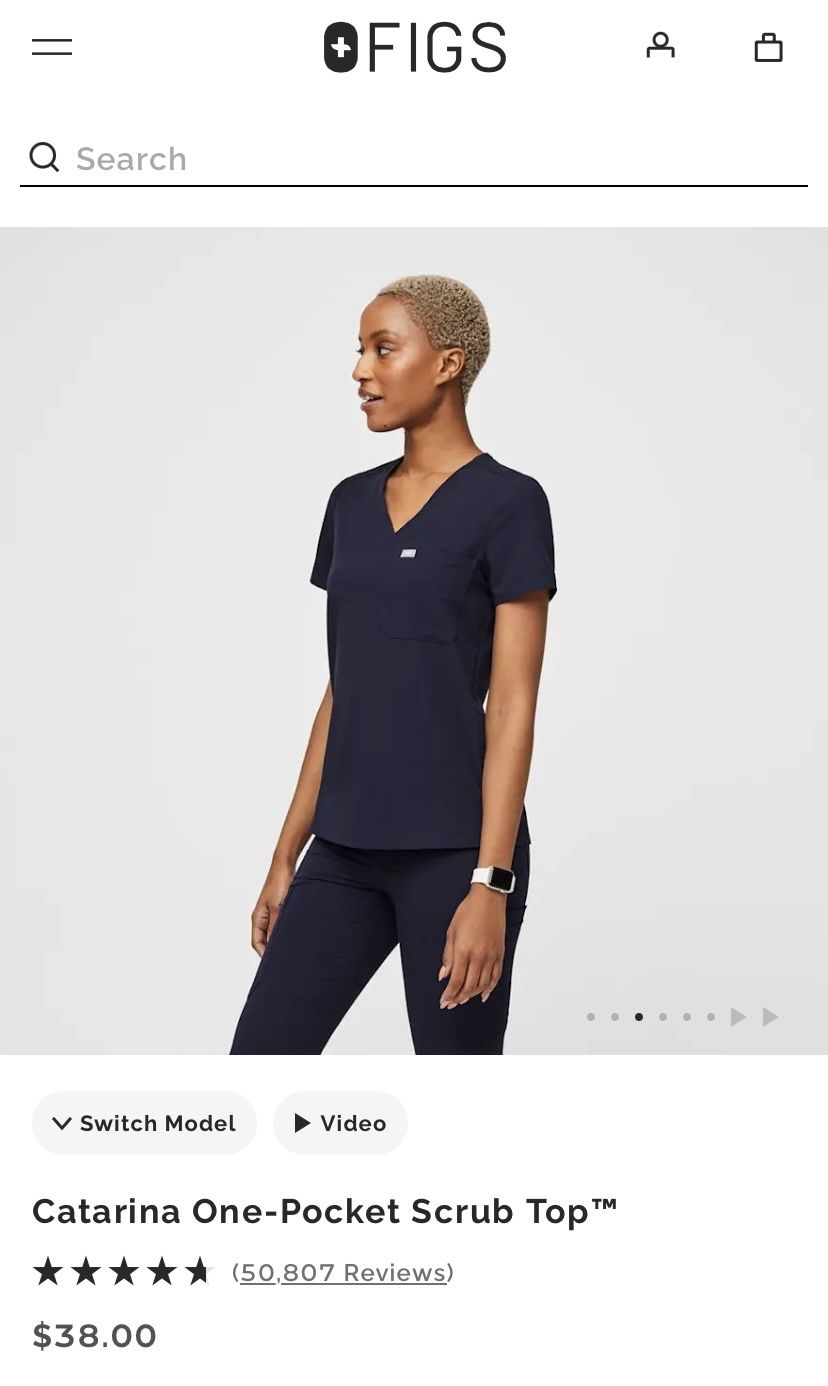Open the Catarina scrub top product photo
Screen dimensions: 828x1386
coord(414,640)
